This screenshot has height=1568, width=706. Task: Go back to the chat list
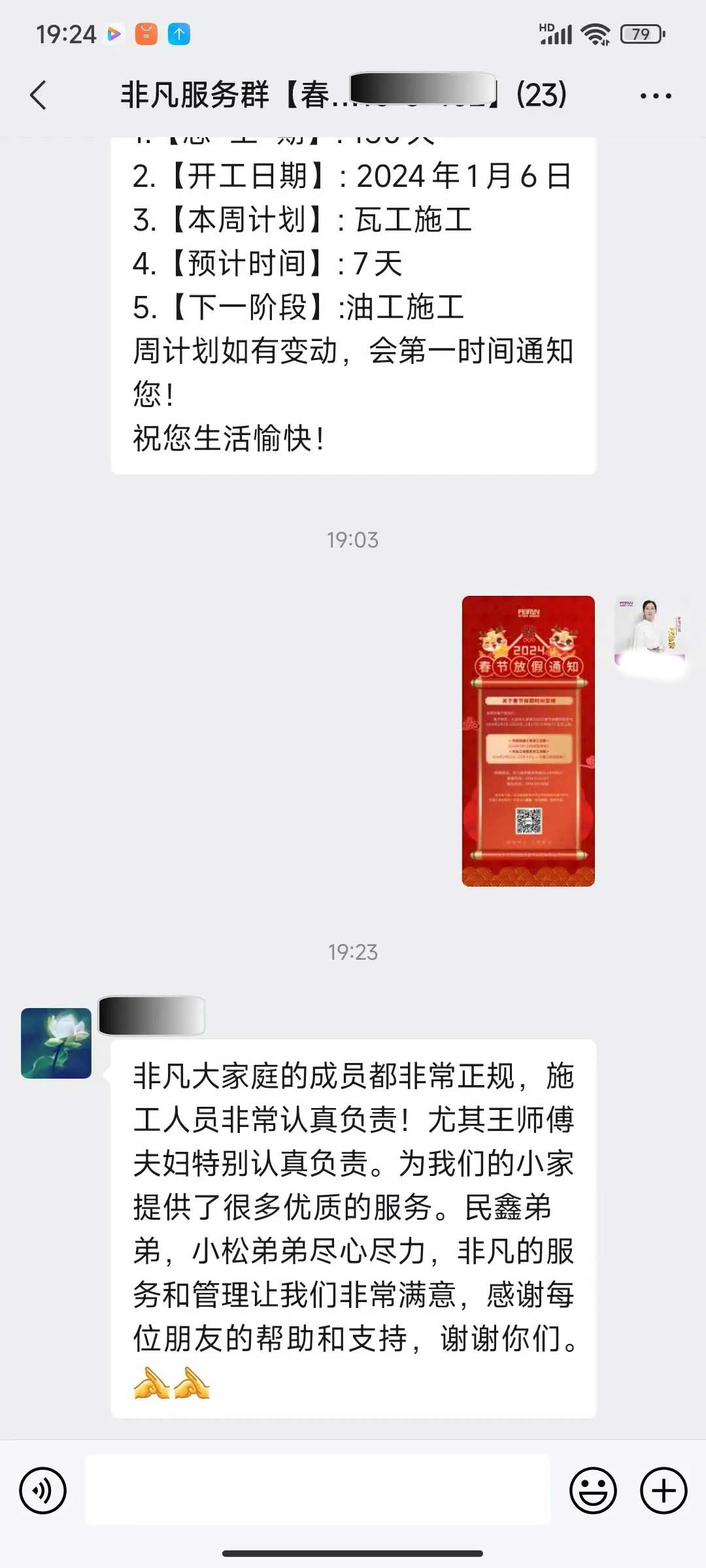pyautogui.click(x=39, y=95)
